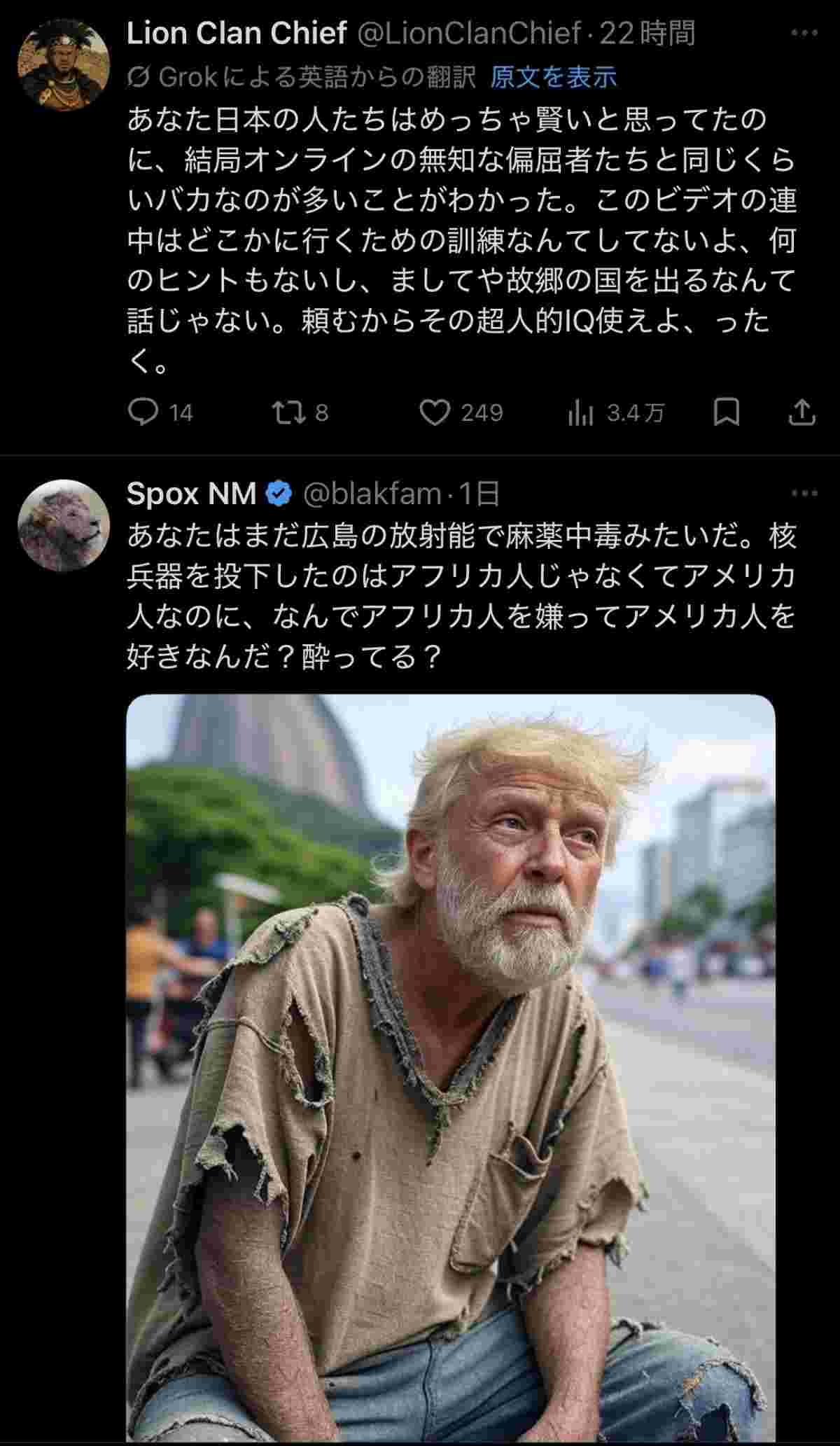Reply to Lion Clan Chief's post

[x=143, y=412]
